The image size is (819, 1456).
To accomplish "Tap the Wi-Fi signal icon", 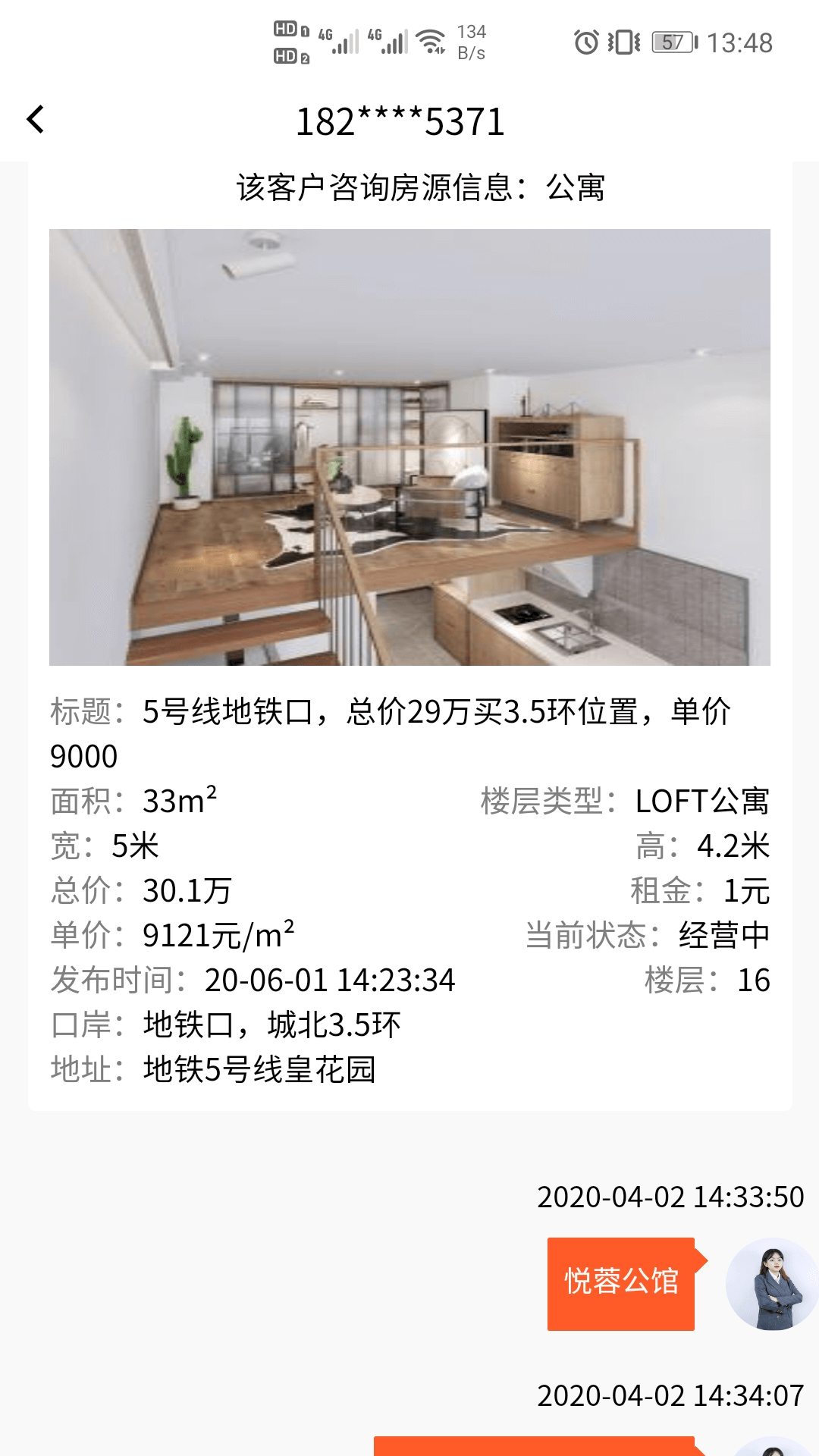I will [x=429, y=40].
